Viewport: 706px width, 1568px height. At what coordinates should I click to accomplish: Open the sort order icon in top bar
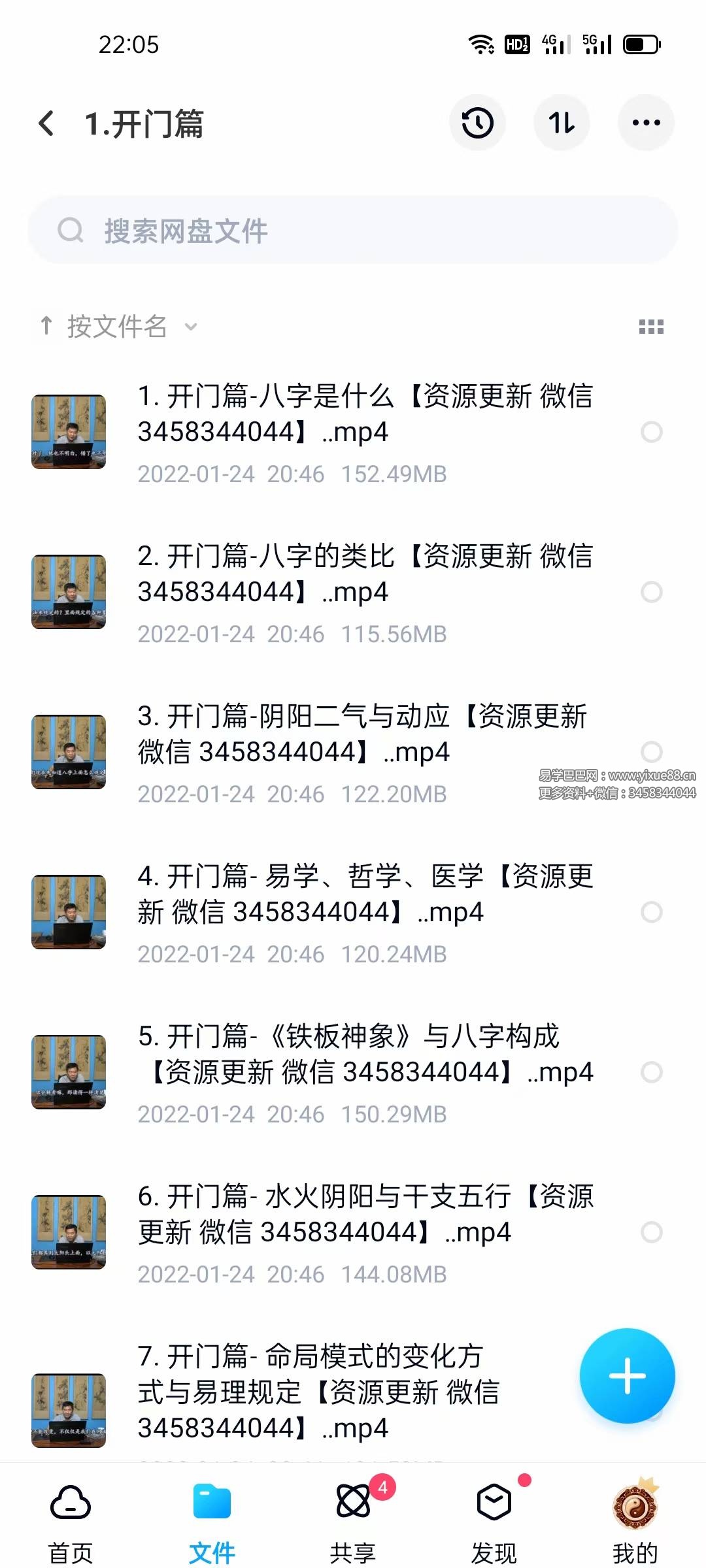point(562,123)
